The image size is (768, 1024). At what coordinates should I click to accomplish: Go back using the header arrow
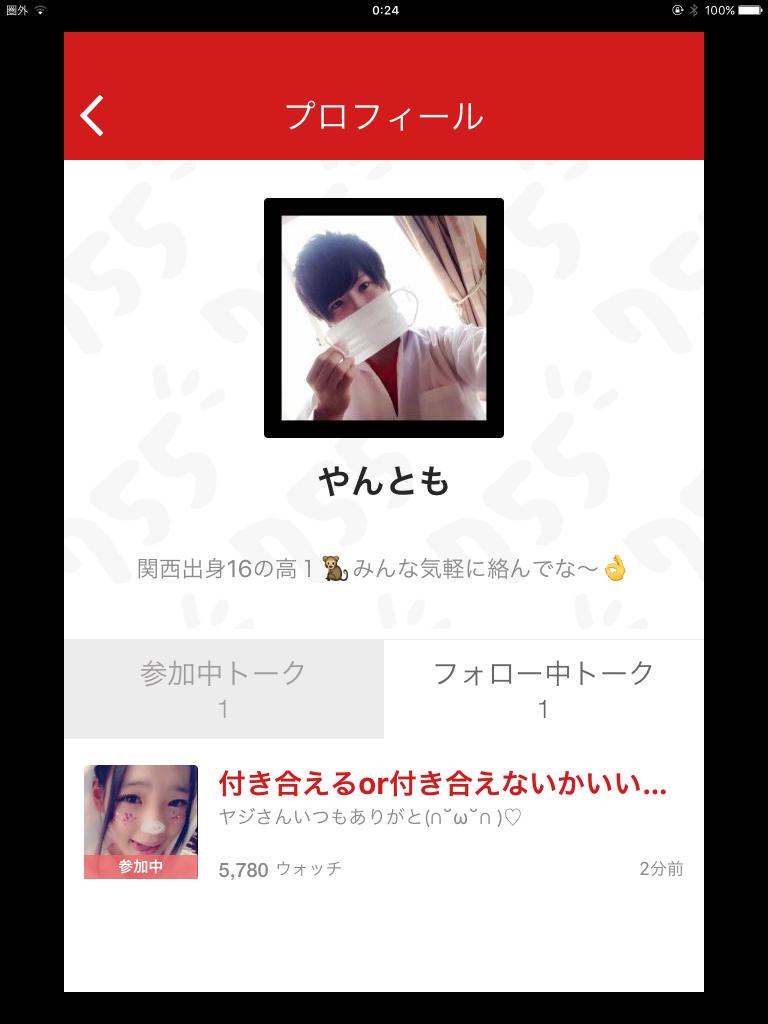click(93, 116)
